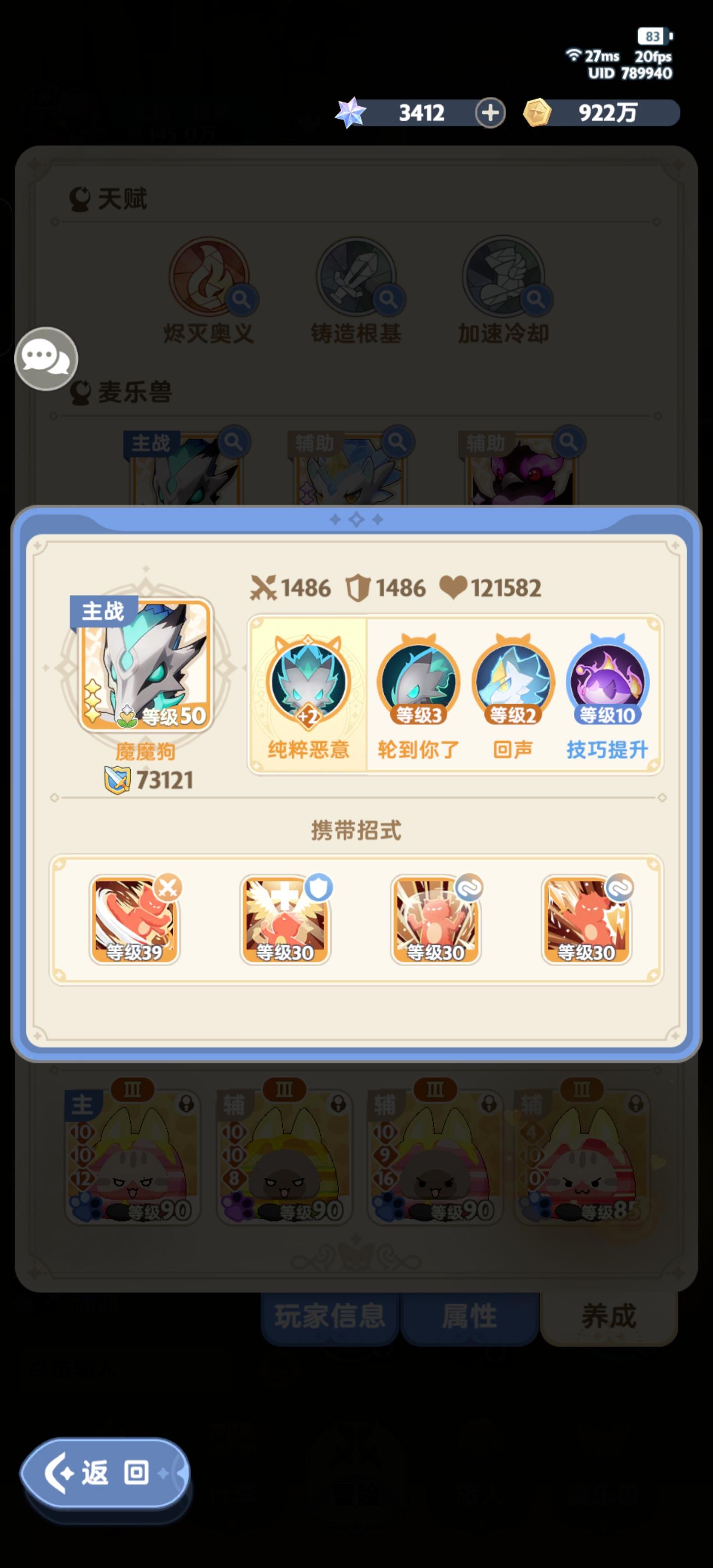
Task: Tap the plus button next to 3412 currency
Action: (x=490, y=114)
